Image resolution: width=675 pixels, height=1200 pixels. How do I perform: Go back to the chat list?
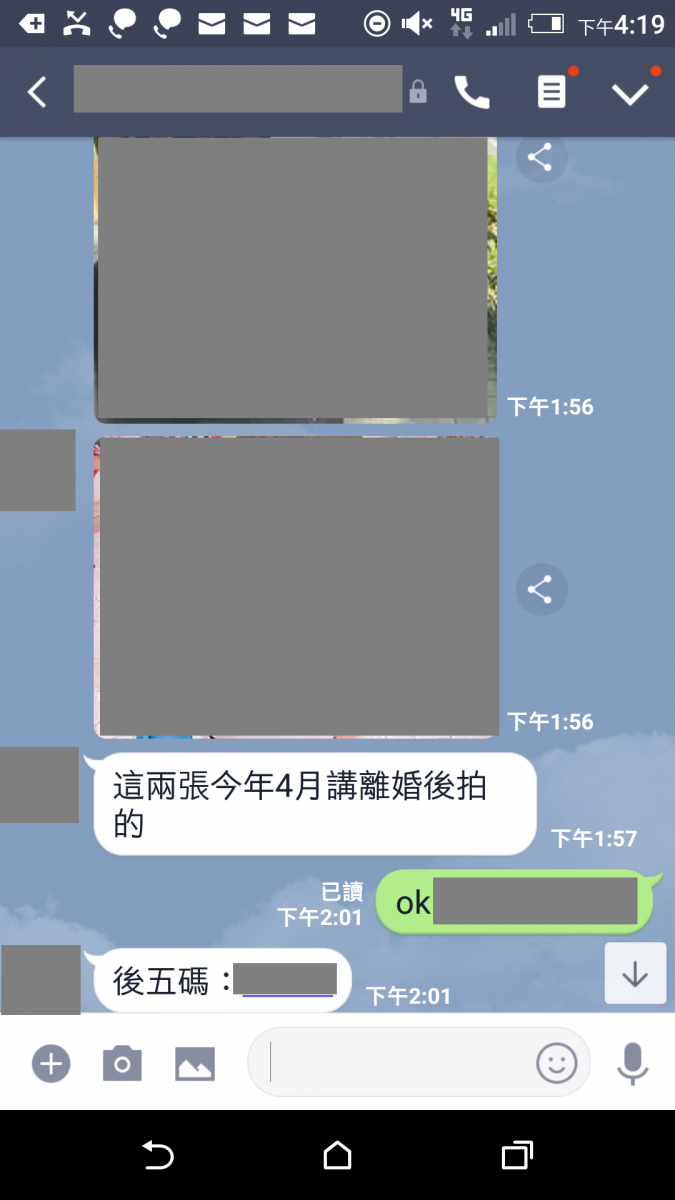pyautogui.click(x=37, y=93)
